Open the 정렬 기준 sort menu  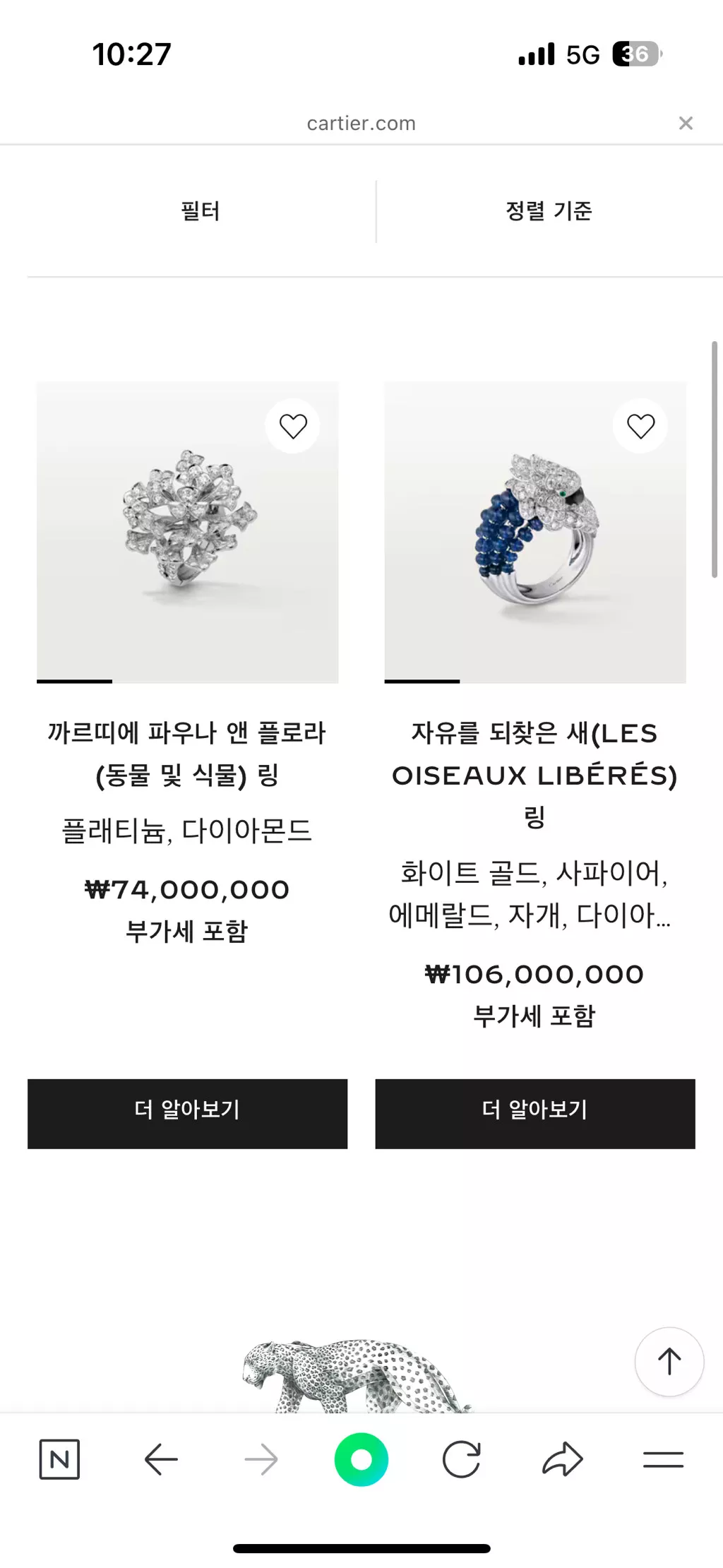point(549,211)
